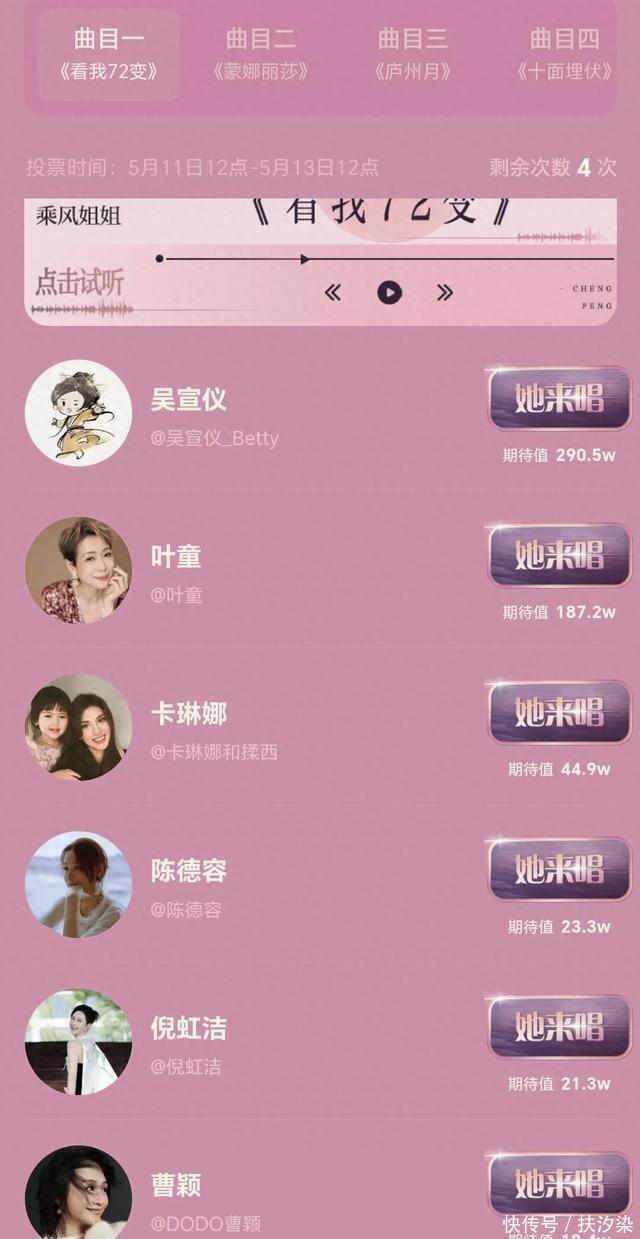The width and height of the screenshot is (640, 1239).
Task: Tap 陈德容's profile photo
Action: (x=78, y=884)
